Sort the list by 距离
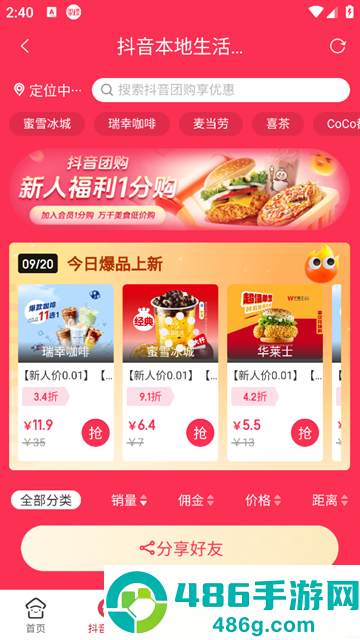This screenshot has height=640, width=360. coord(330,500)
